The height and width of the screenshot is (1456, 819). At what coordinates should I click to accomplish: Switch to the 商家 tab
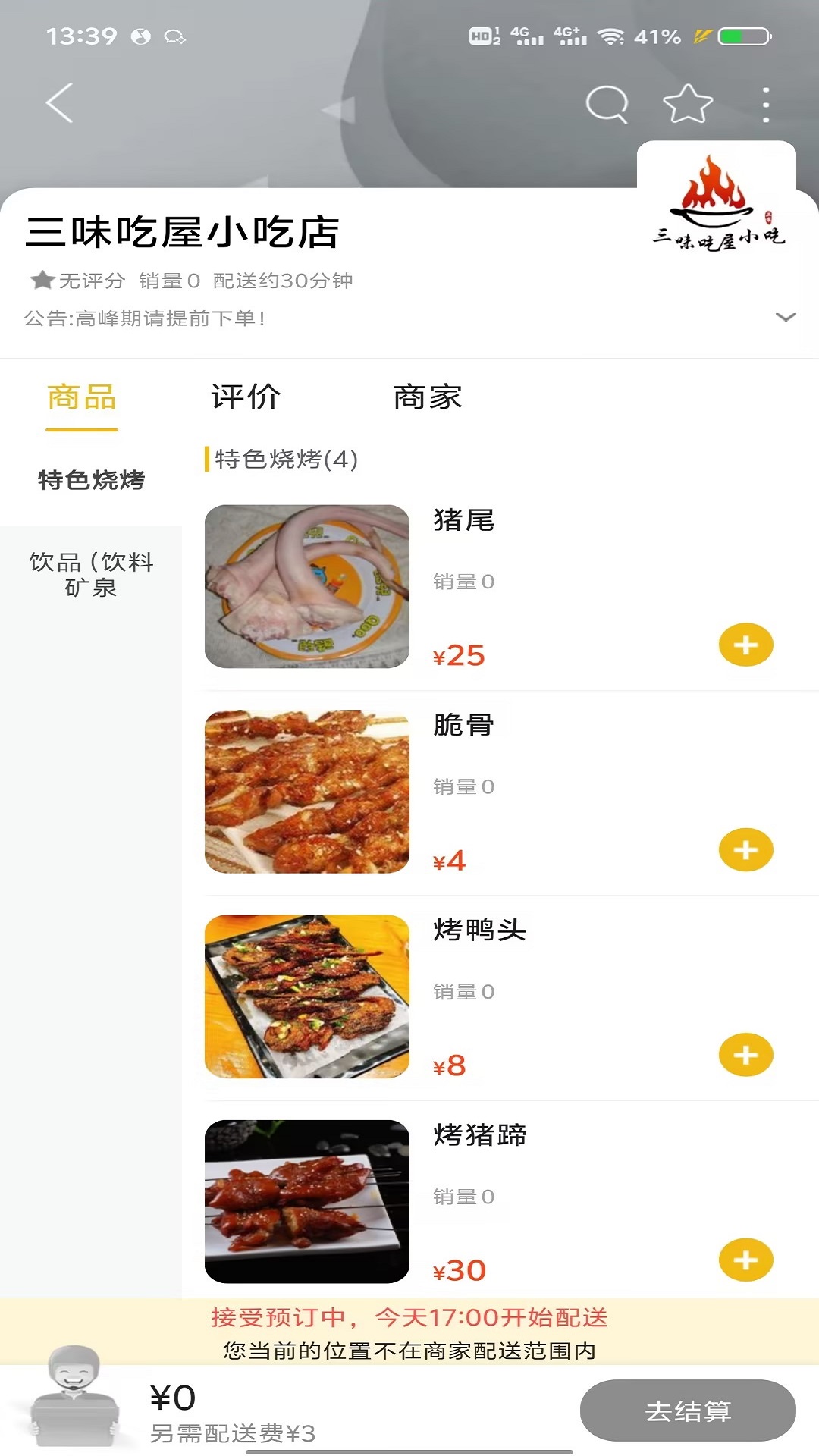(428, 396)
